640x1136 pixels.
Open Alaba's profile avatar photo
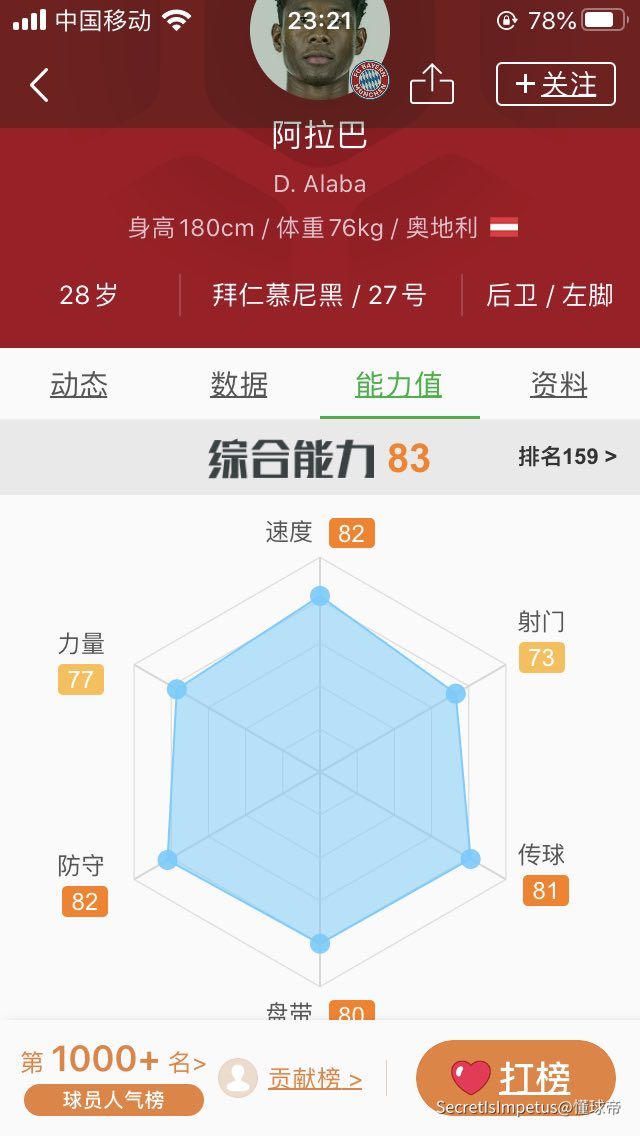point(318,50)
